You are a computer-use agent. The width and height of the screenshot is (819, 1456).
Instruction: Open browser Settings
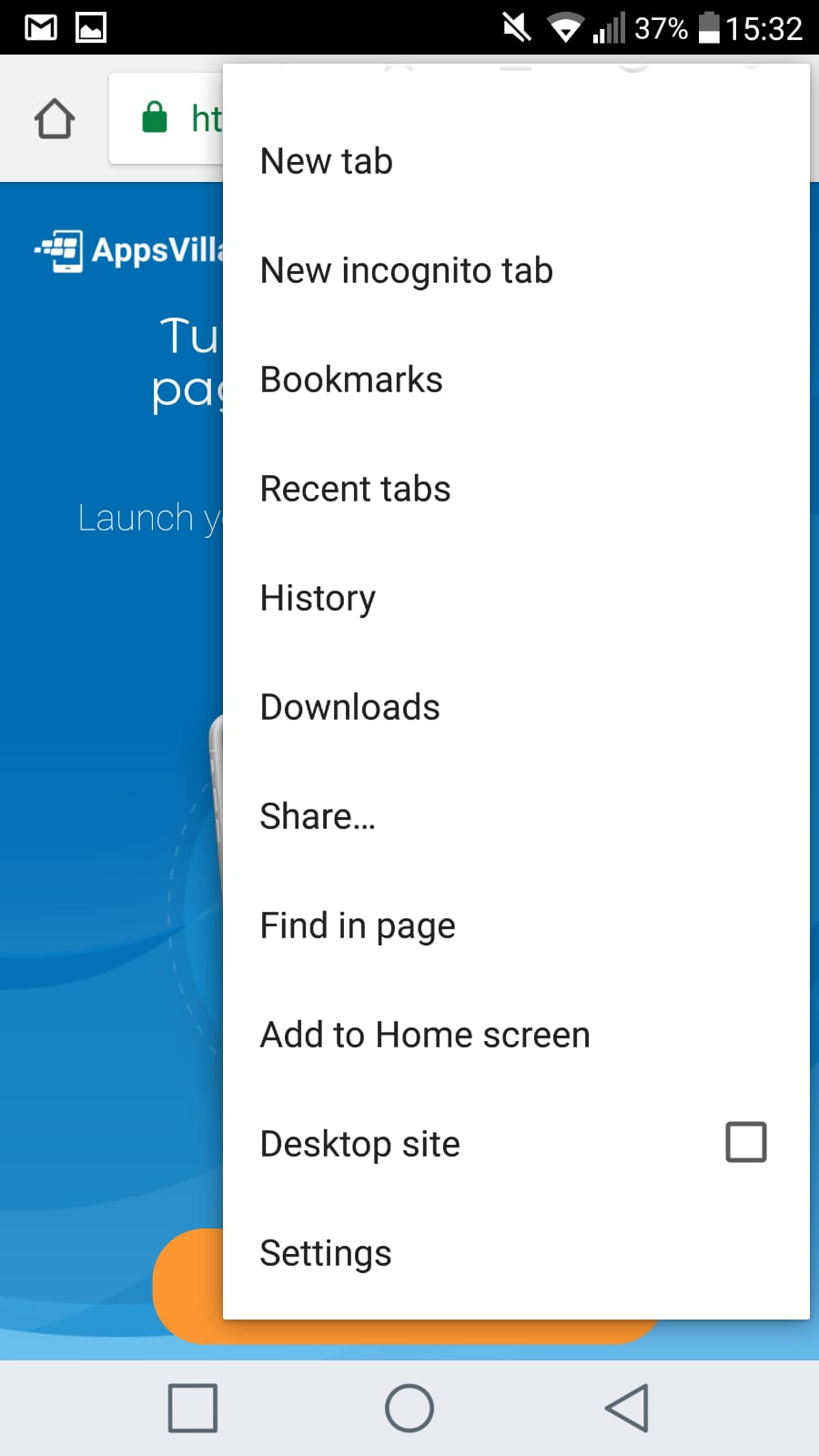coord(326,1253)
